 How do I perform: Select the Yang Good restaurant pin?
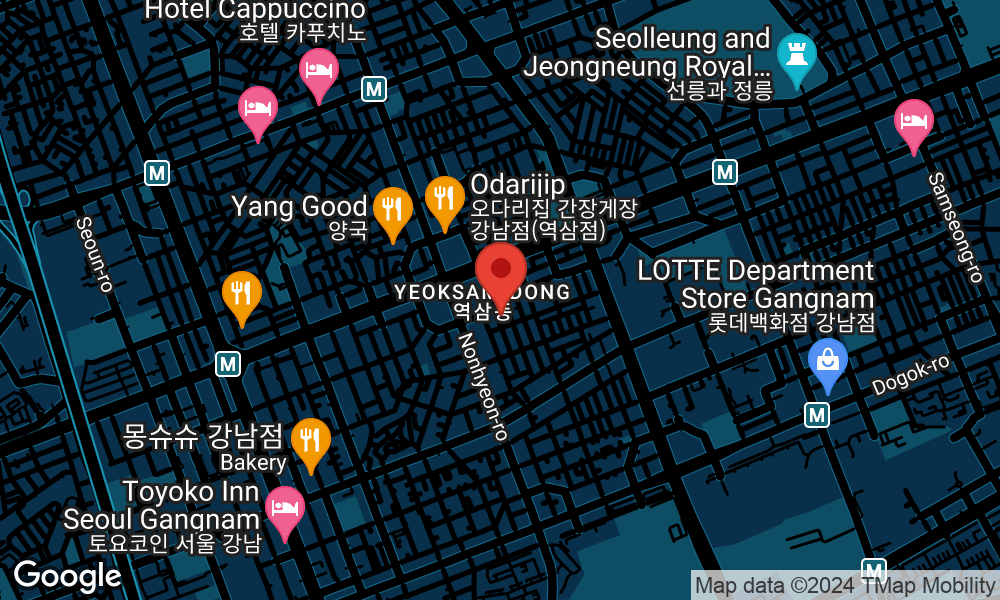pos(393,210)
